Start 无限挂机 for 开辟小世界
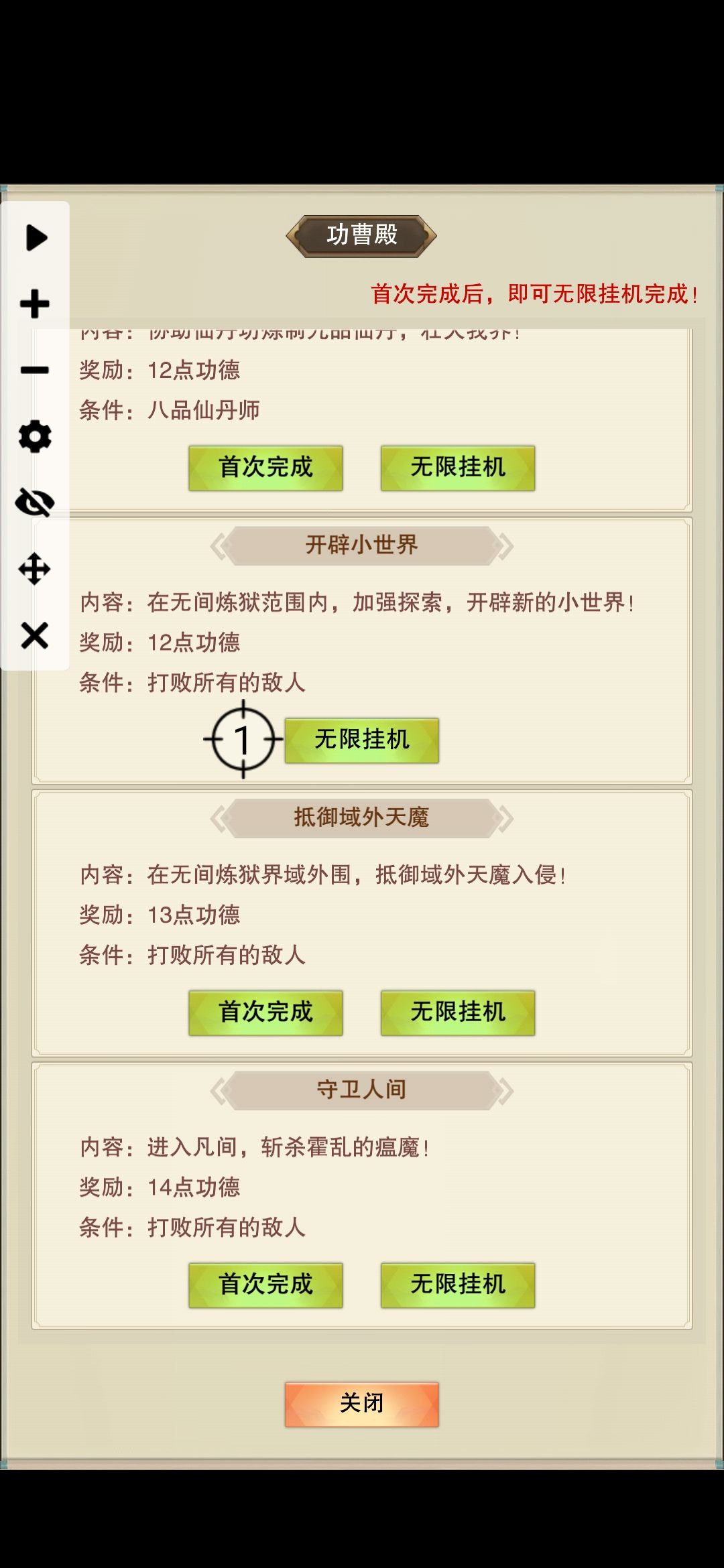The height and width of the screenshot is (1568, 724). (x=362, y=740)
